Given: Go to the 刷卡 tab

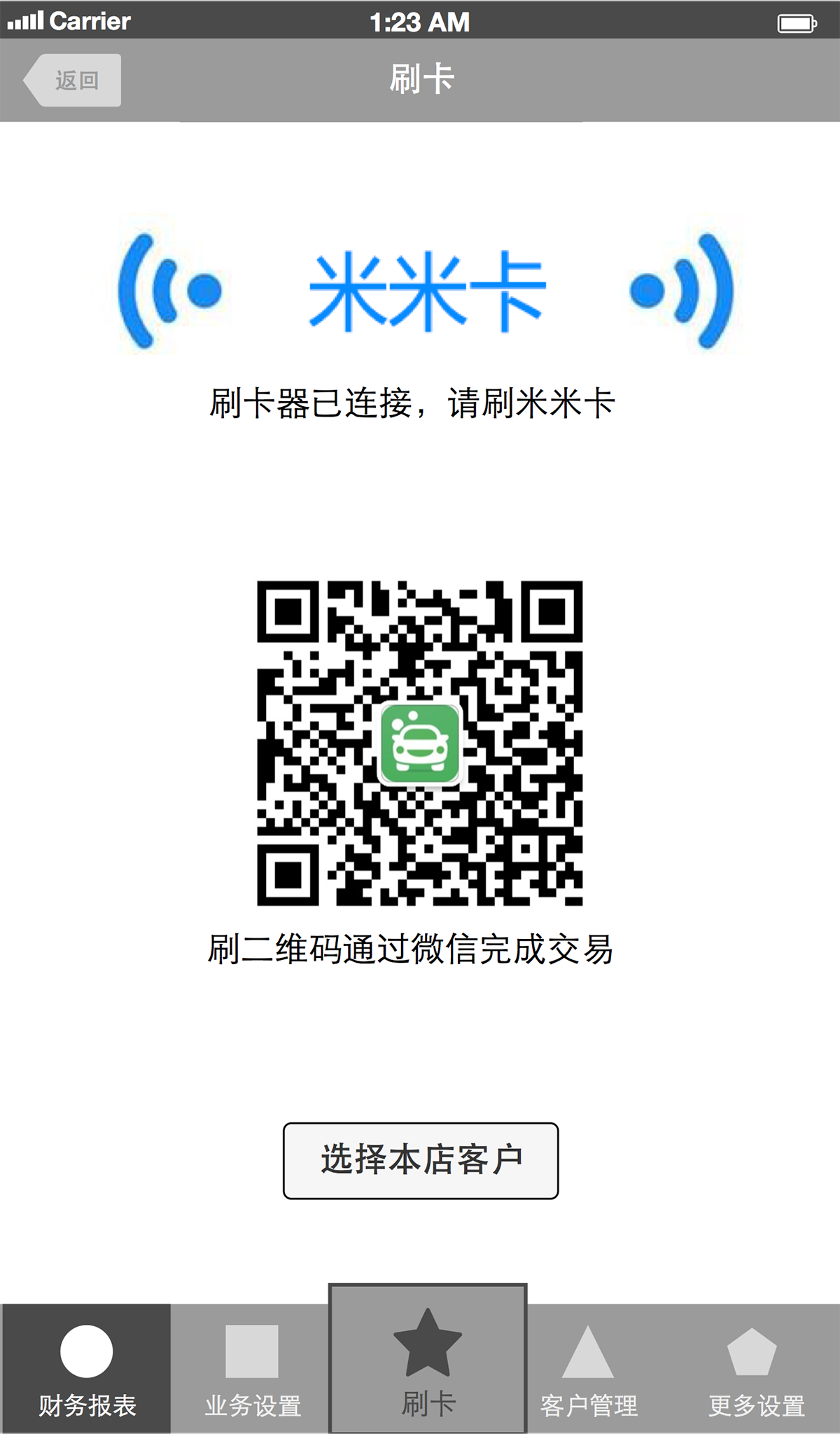Looking at the screenshot, I should click(x=428, y=1358).
